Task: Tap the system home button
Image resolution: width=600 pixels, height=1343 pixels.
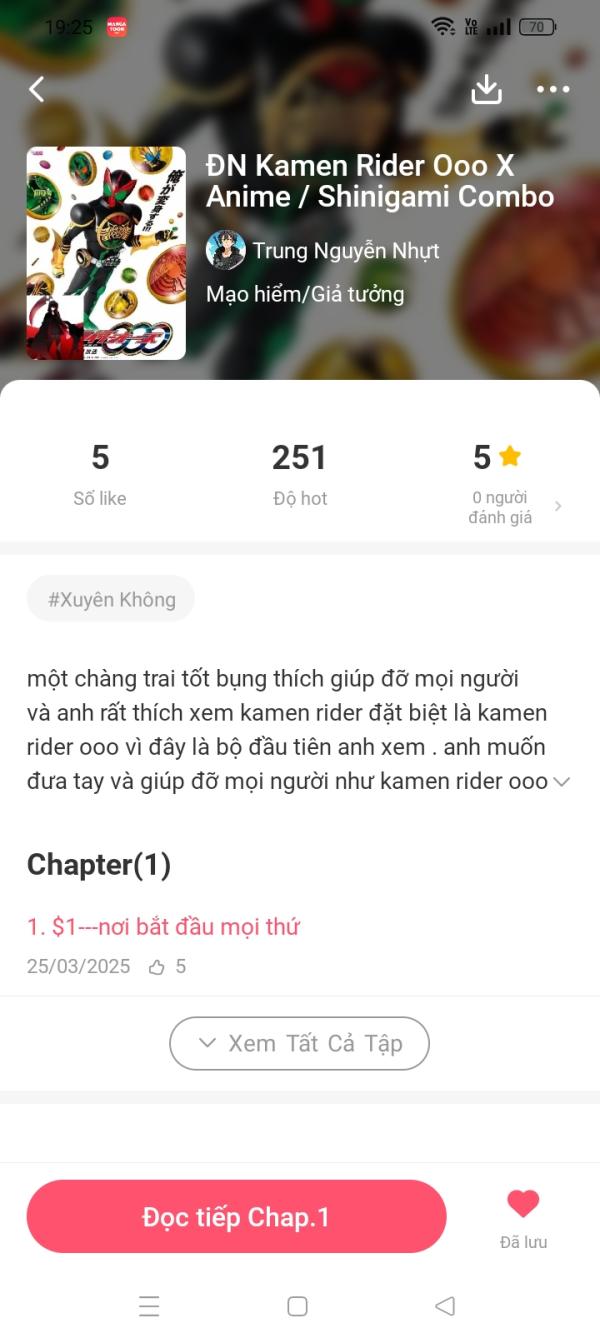Action: (x=297, y=1306)
